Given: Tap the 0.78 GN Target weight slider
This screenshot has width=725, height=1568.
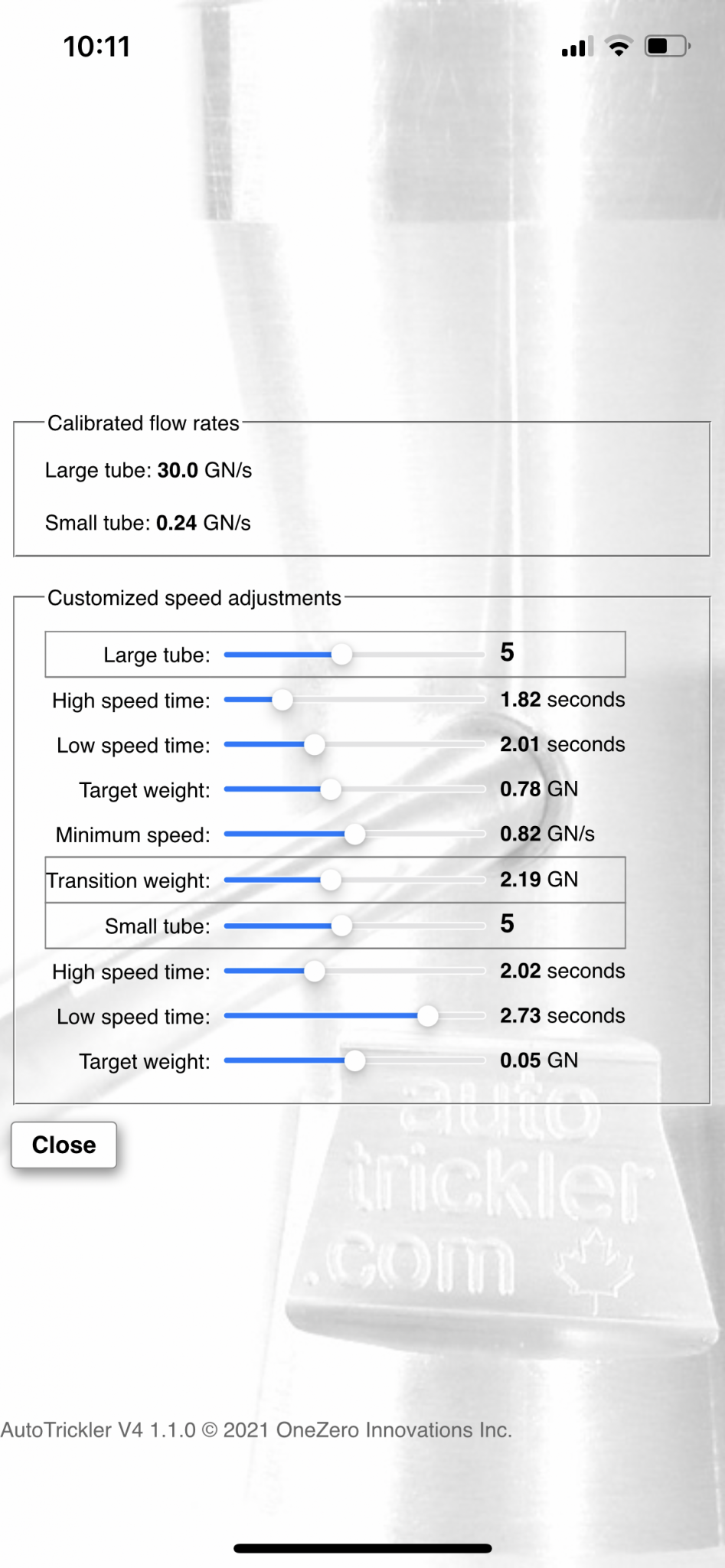Looking at the screenshot, I should [x=354, y=789].
